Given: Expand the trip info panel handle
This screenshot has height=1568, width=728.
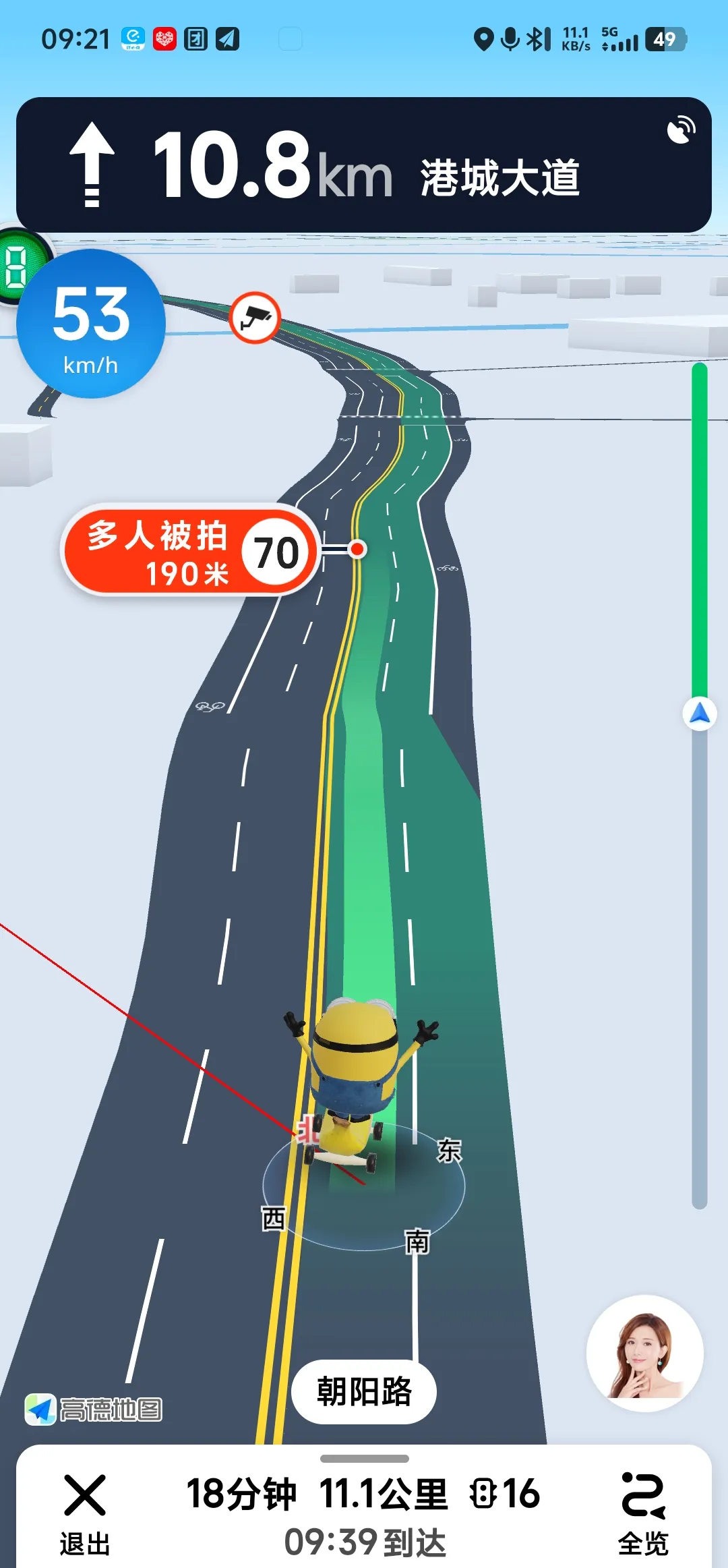Looking at the screenshot, I should 364,1459.
